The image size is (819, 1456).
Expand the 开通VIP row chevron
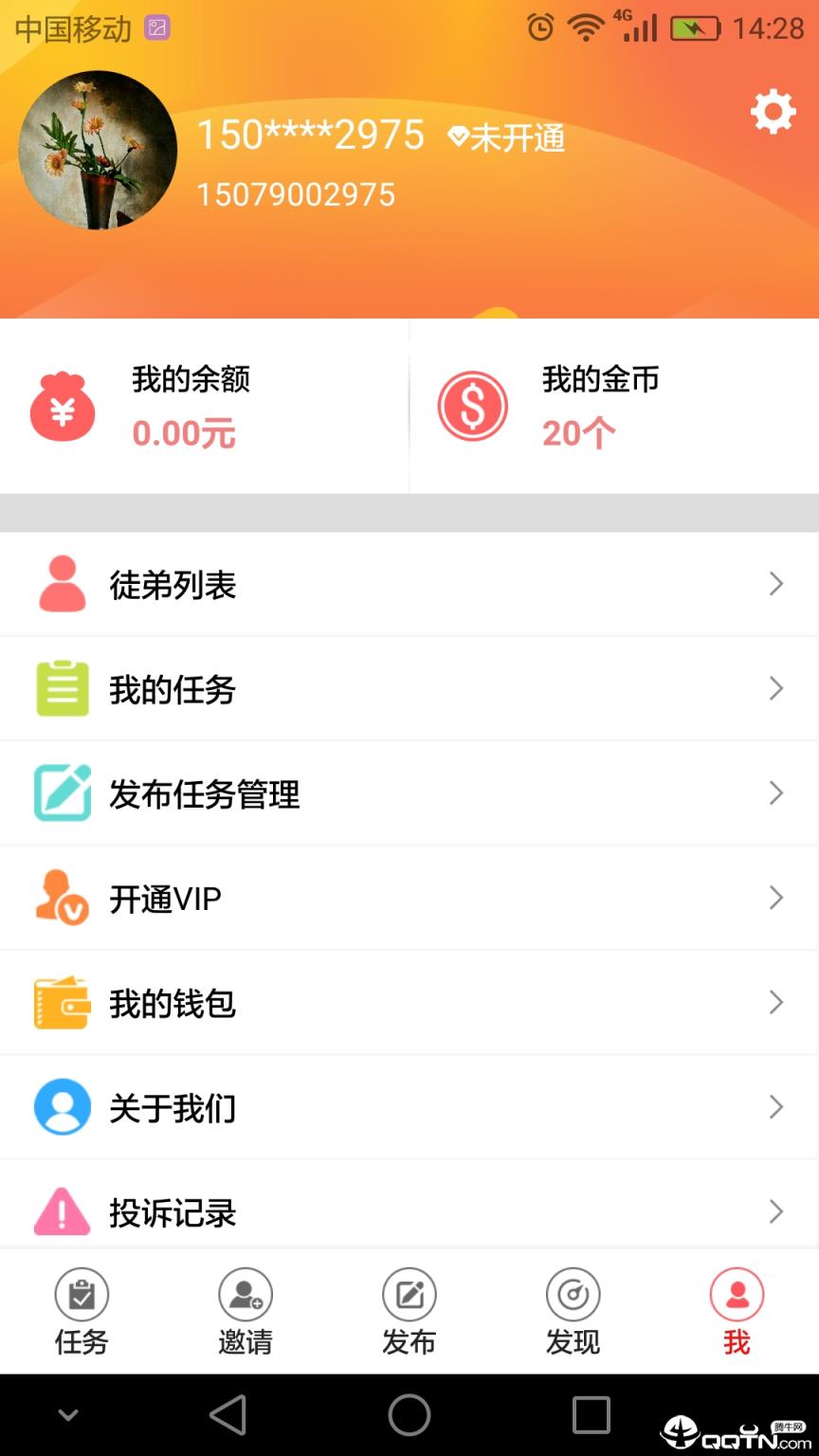click(x=776, y=898)
